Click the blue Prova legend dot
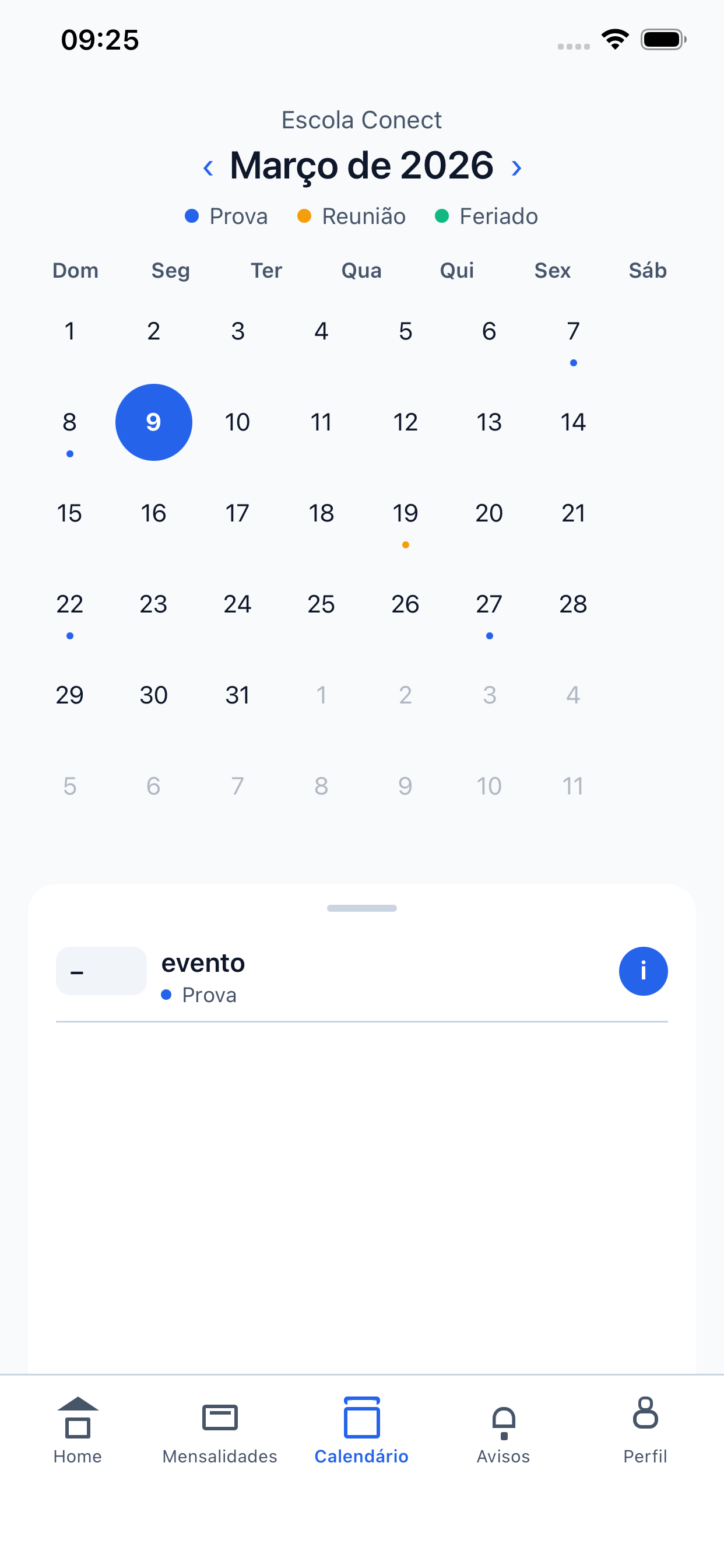 [x=192, y=215]
